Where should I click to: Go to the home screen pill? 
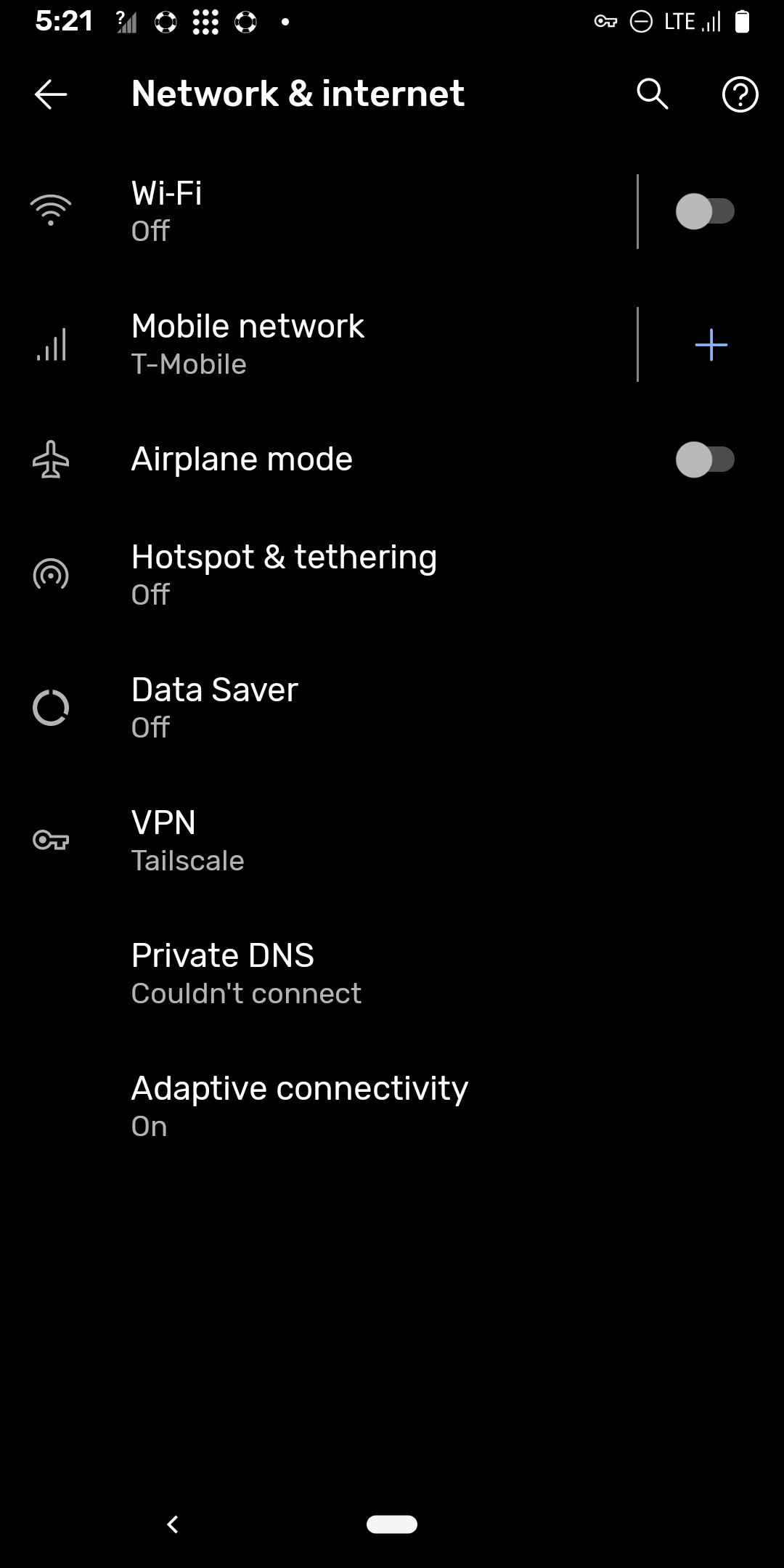click(392, 1524)
